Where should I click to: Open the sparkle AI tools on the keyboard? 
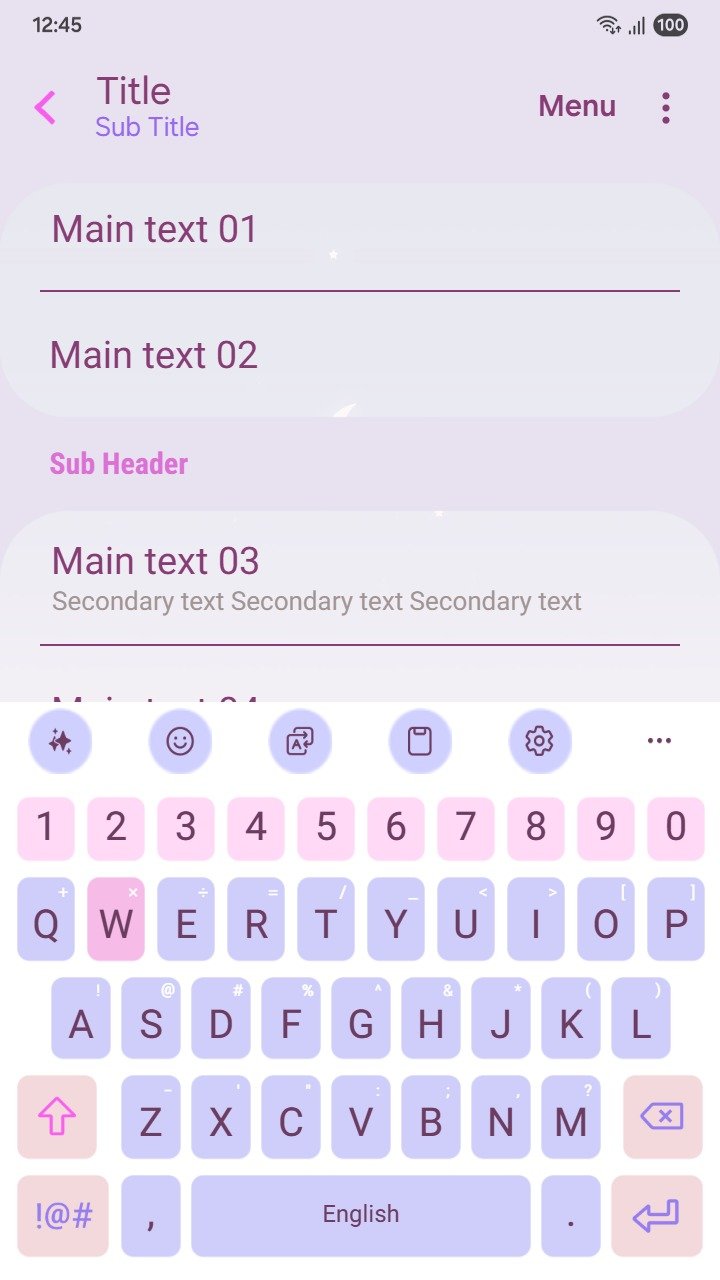60,741
